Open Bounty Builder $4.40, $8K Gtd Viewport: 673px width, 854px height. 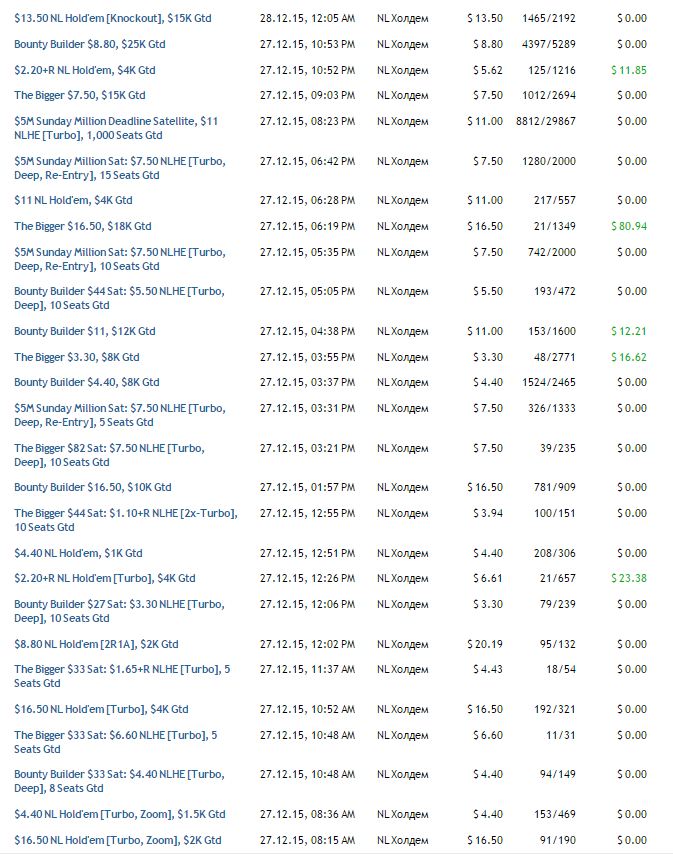[87, 382]
